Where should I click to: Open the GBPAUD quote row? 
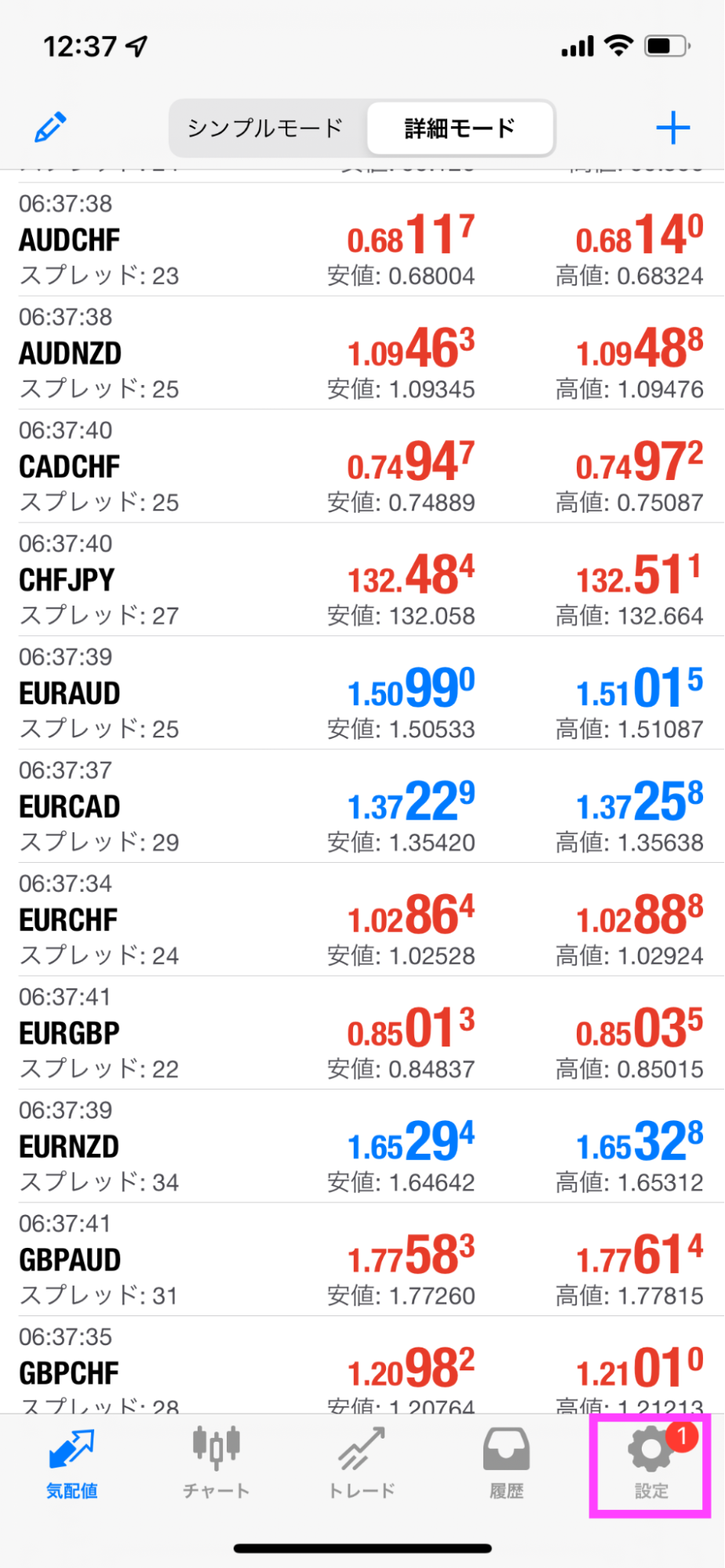click(361, 1260)
